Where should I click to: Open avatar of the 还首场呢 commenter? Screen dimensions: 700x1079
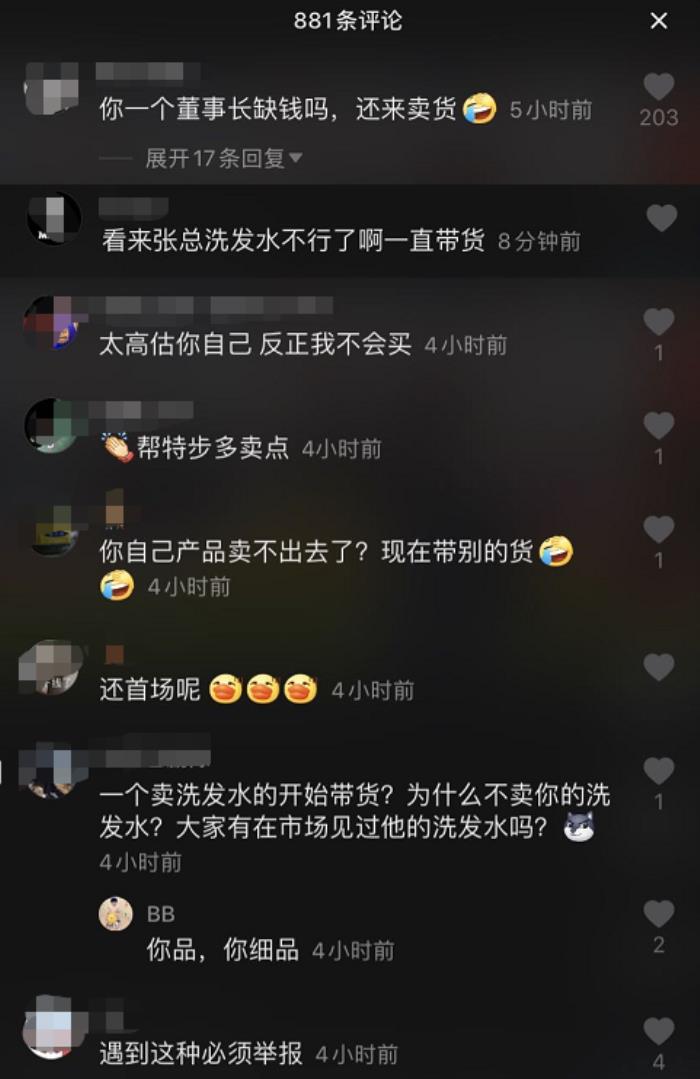(x=52, y=668)
